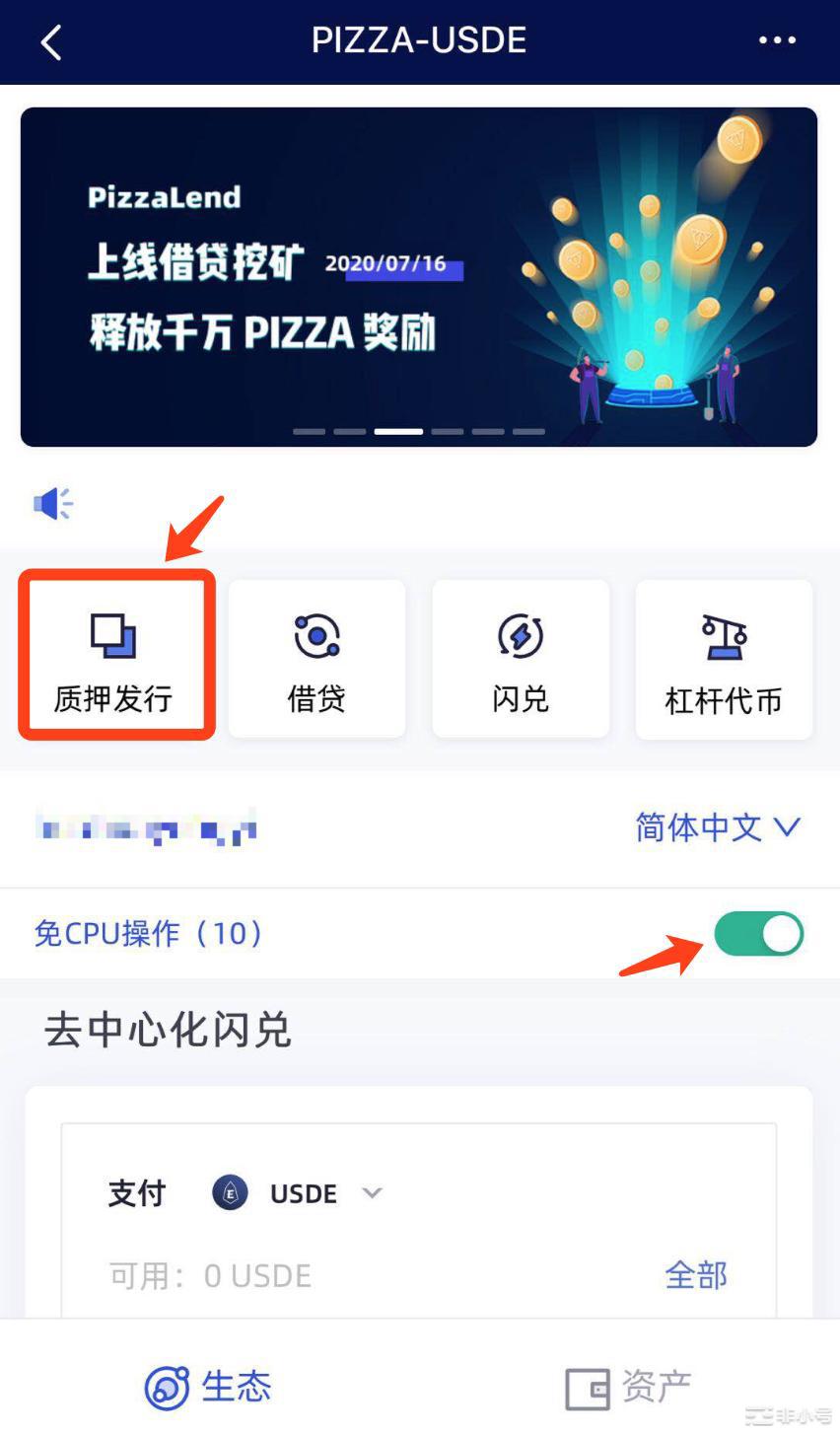The width and height of the screenshot is (840, 1434).
Task: Switch to the 生态 tab
Action: coord(209,1387)
